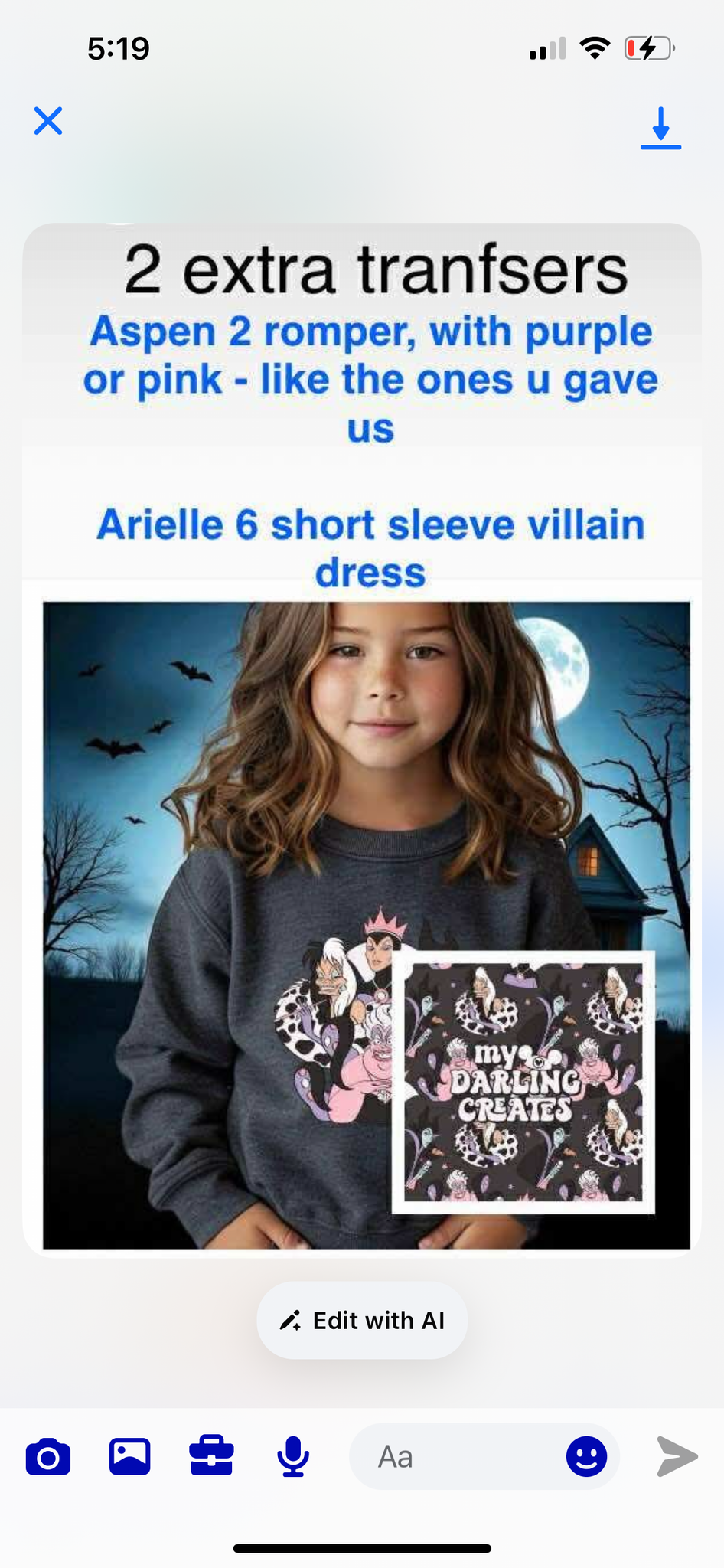Open the briefcase tools icon
Screen dimensions: 724x1568
pos(211,1455)
